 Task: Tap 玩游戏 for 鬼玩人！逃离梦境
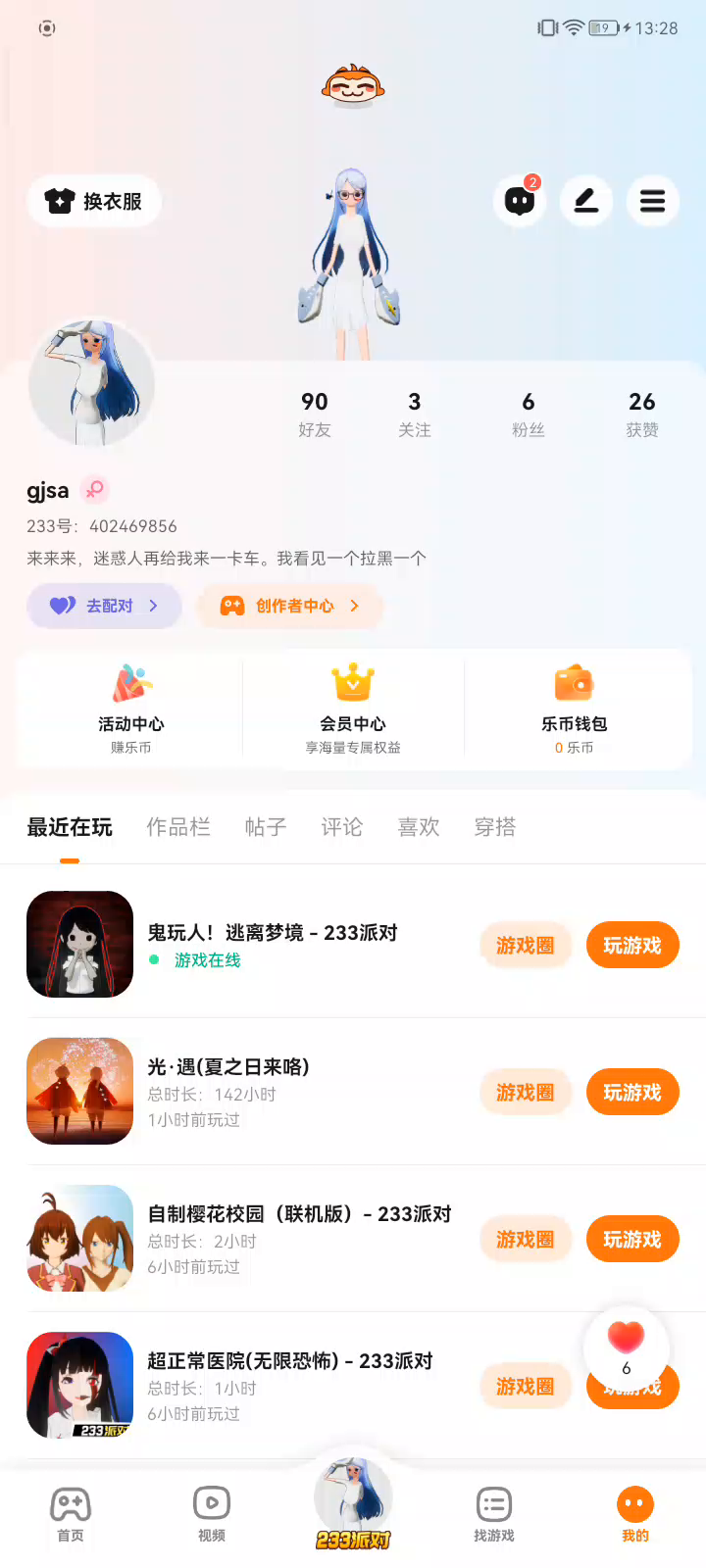pos(632,945)
